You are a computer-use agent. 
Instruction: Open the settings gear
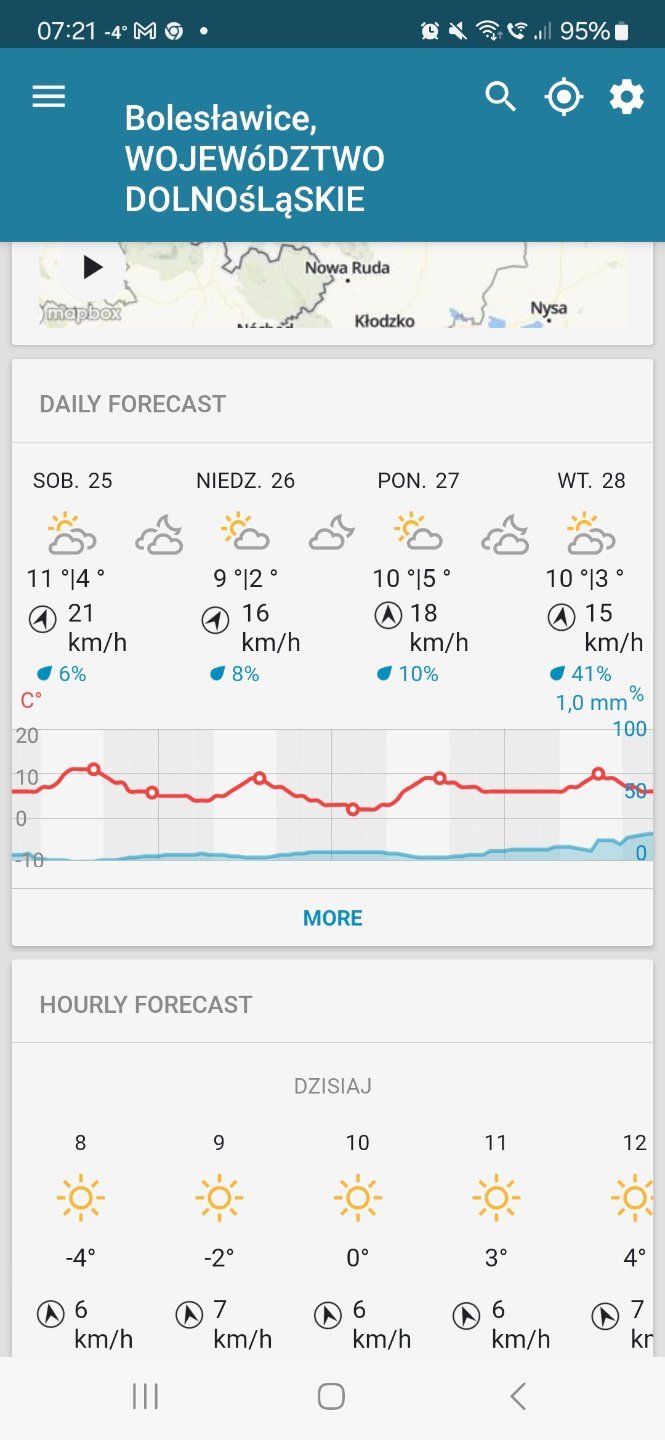[627, 97]
